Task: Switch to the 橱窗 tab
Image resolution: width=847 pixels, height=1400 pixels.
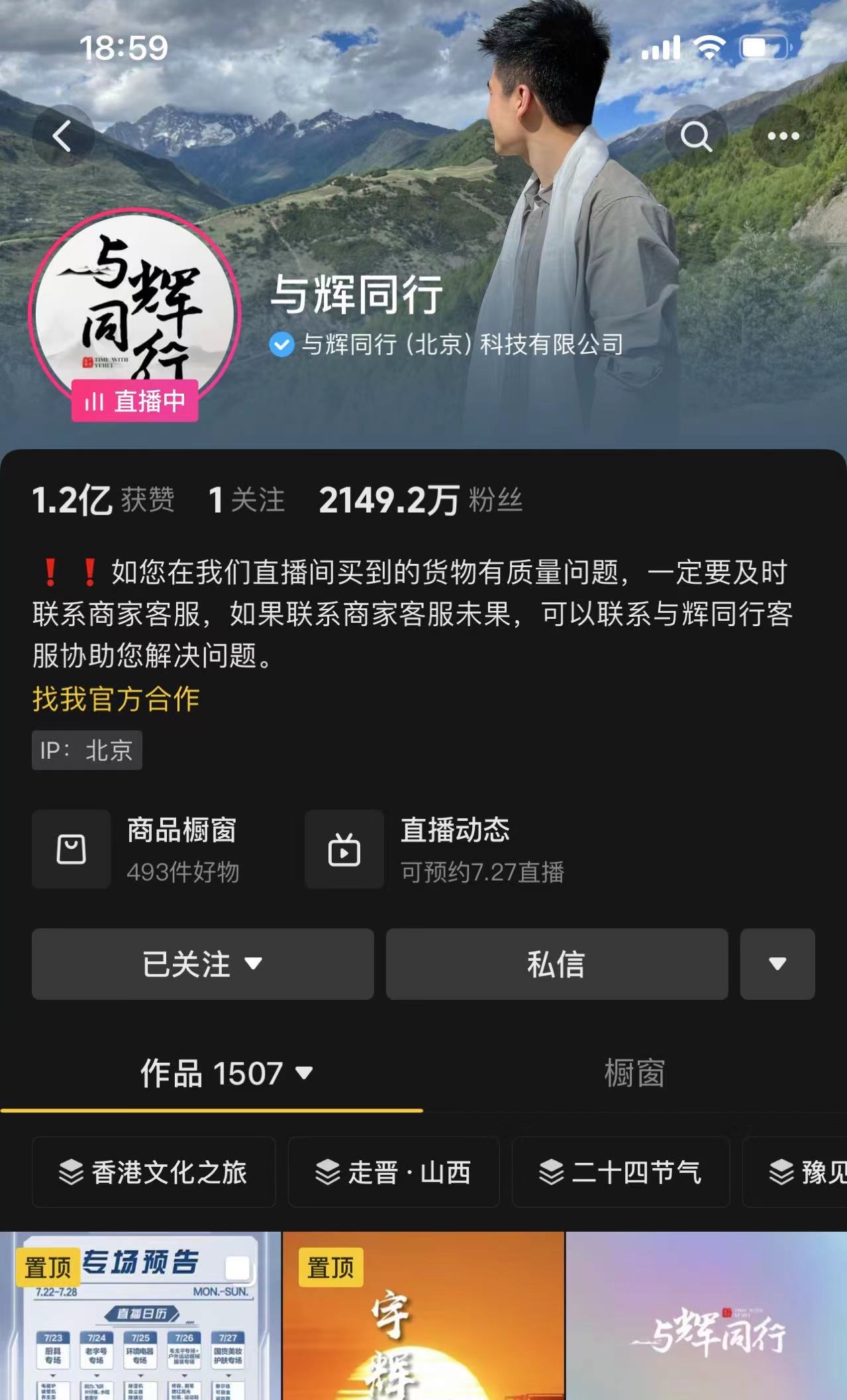Action: 634,1073
